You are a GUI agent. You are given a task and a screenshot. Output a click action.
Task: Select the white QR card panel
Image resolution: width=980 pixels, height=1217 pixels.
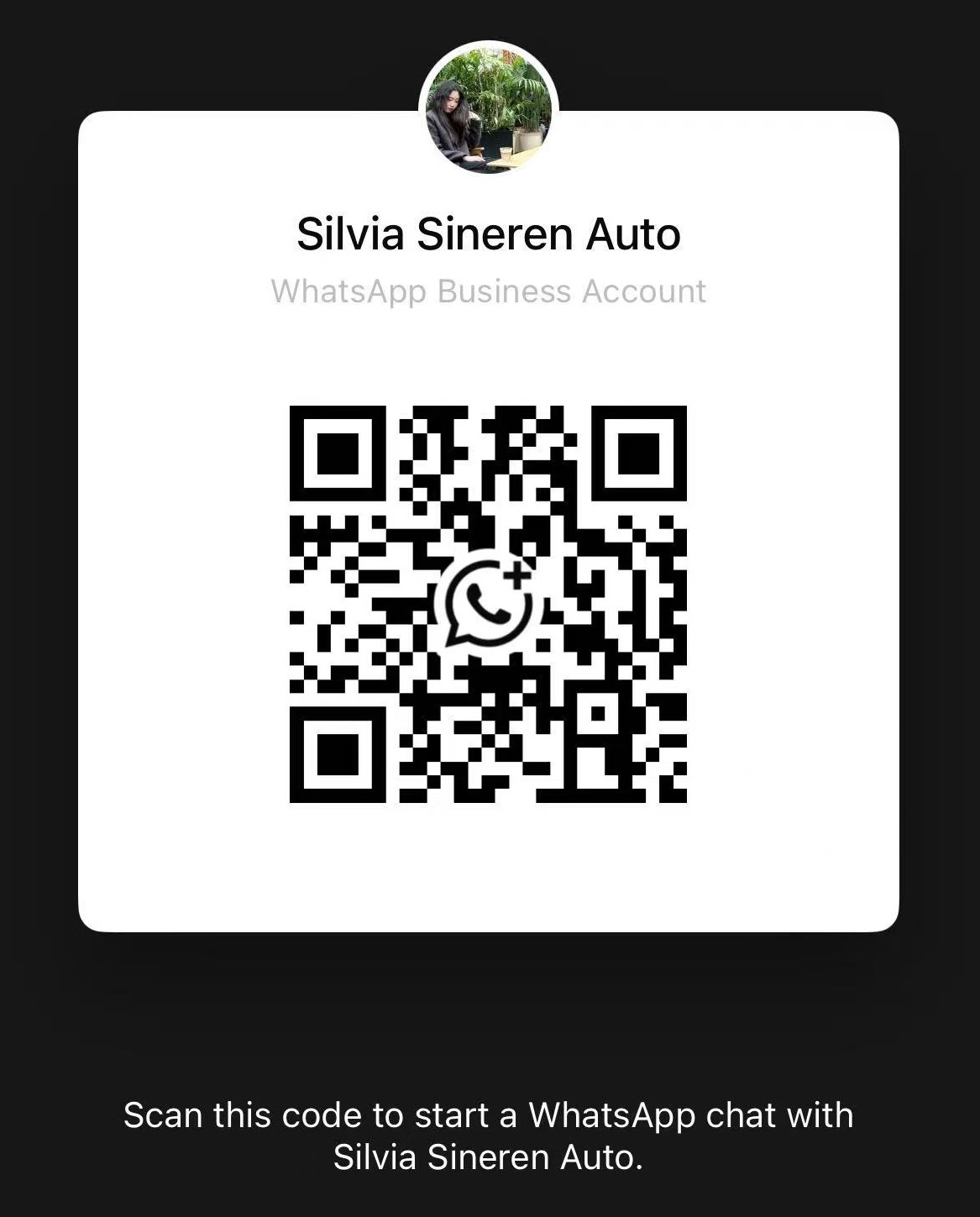[x=490, y=865]
